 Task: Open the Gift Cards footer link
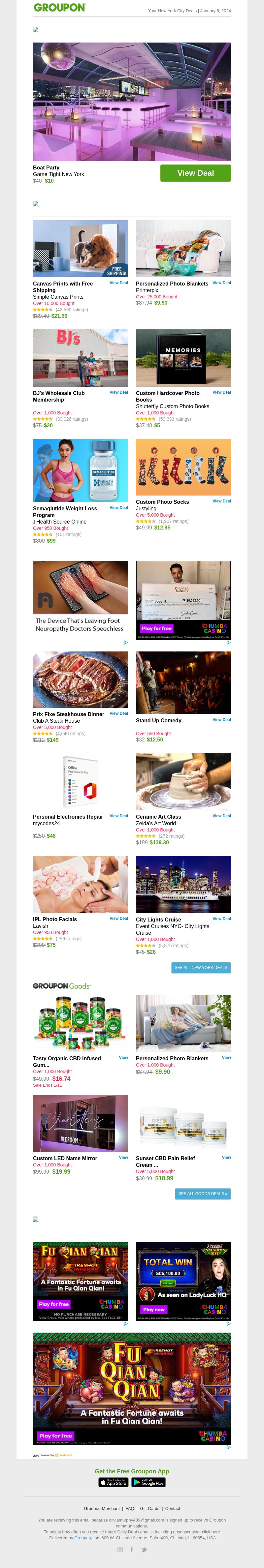[149, 1508]
